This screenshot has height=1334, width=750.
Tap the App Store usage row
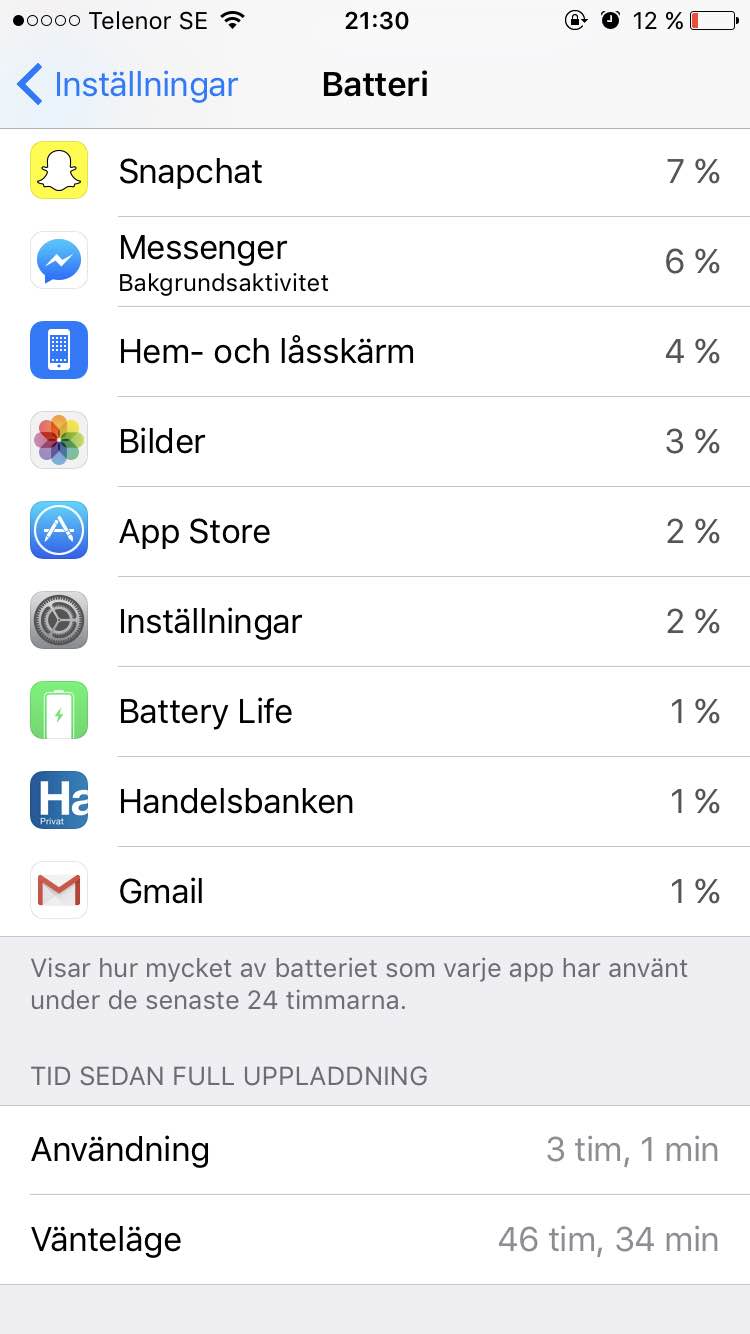point(375,532)
